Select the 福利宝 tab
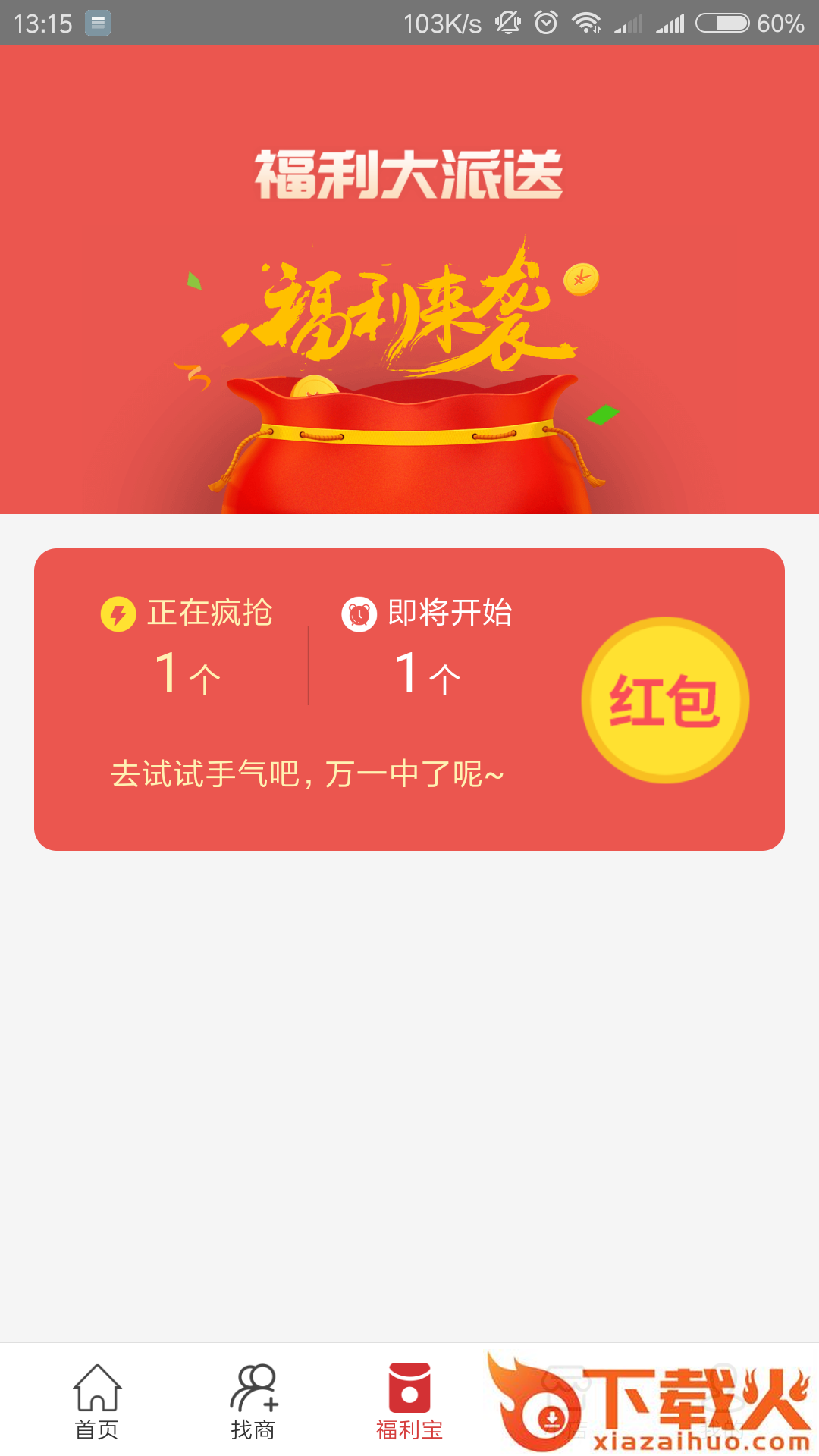 [x=409, y=1401]
